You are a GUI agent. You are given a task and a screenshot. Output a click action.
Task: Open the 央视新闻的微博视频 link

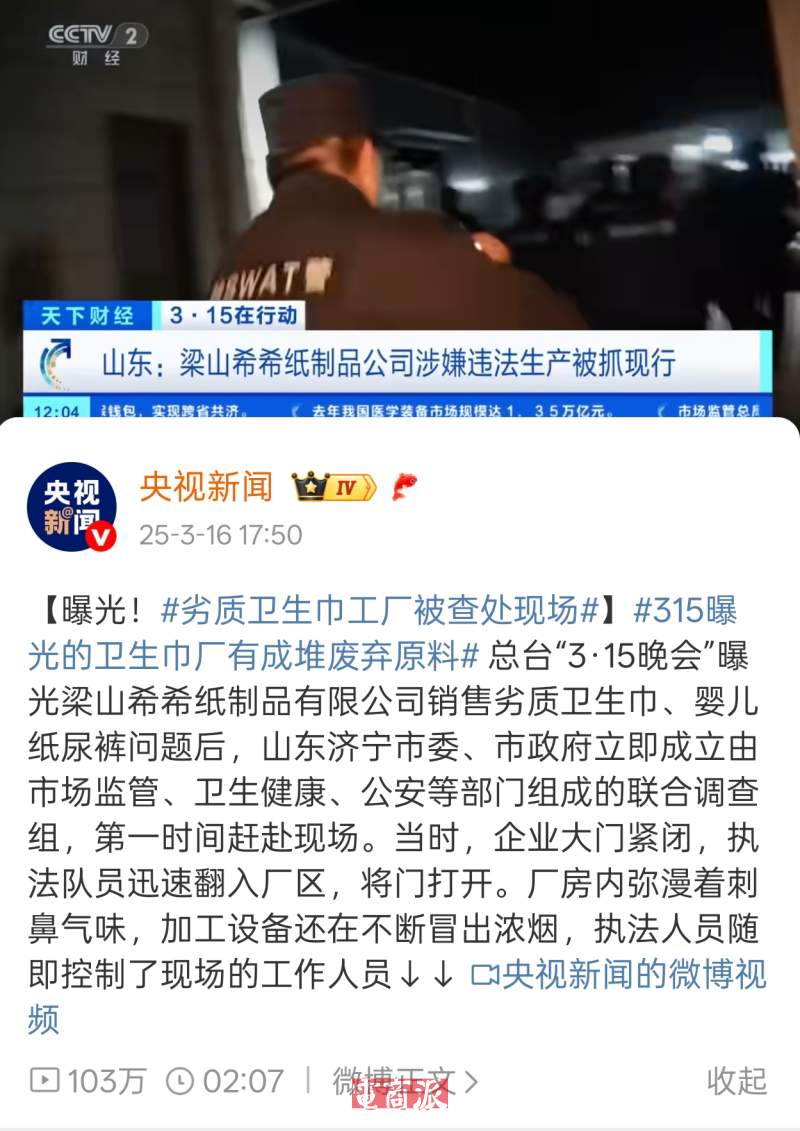click(617, 974)
